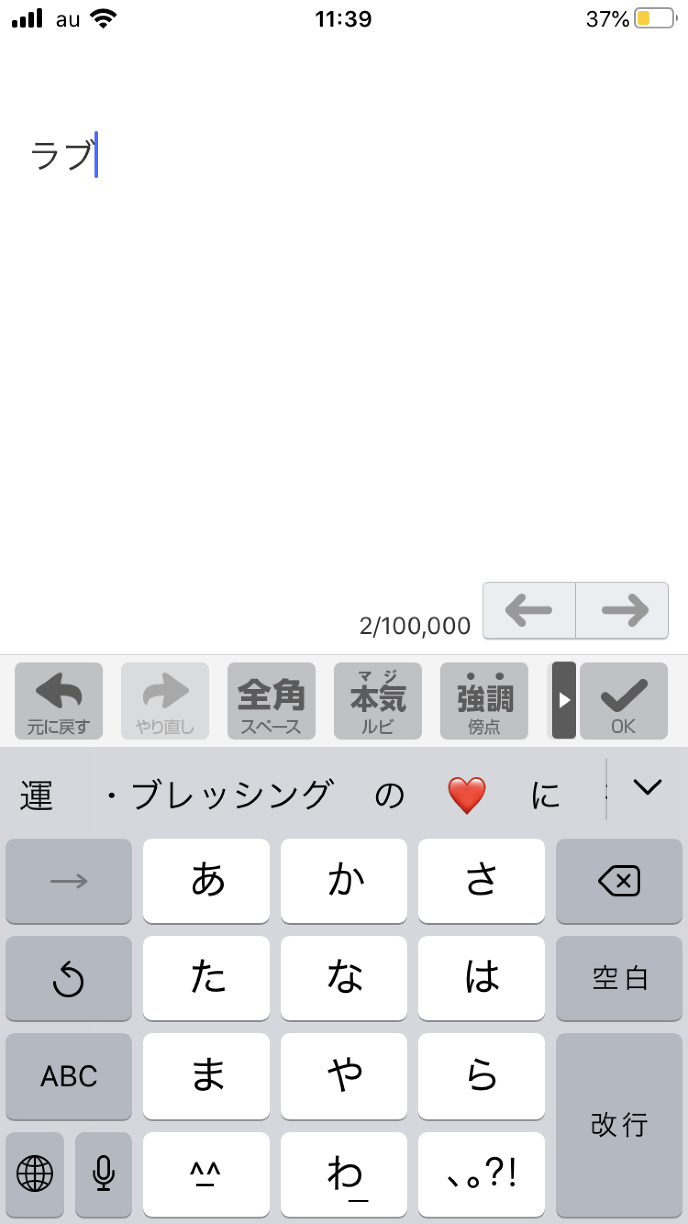The image size is (688, 1224).
Task: Move the cursor left with the arrow button
Action: [x=529, y=610]
